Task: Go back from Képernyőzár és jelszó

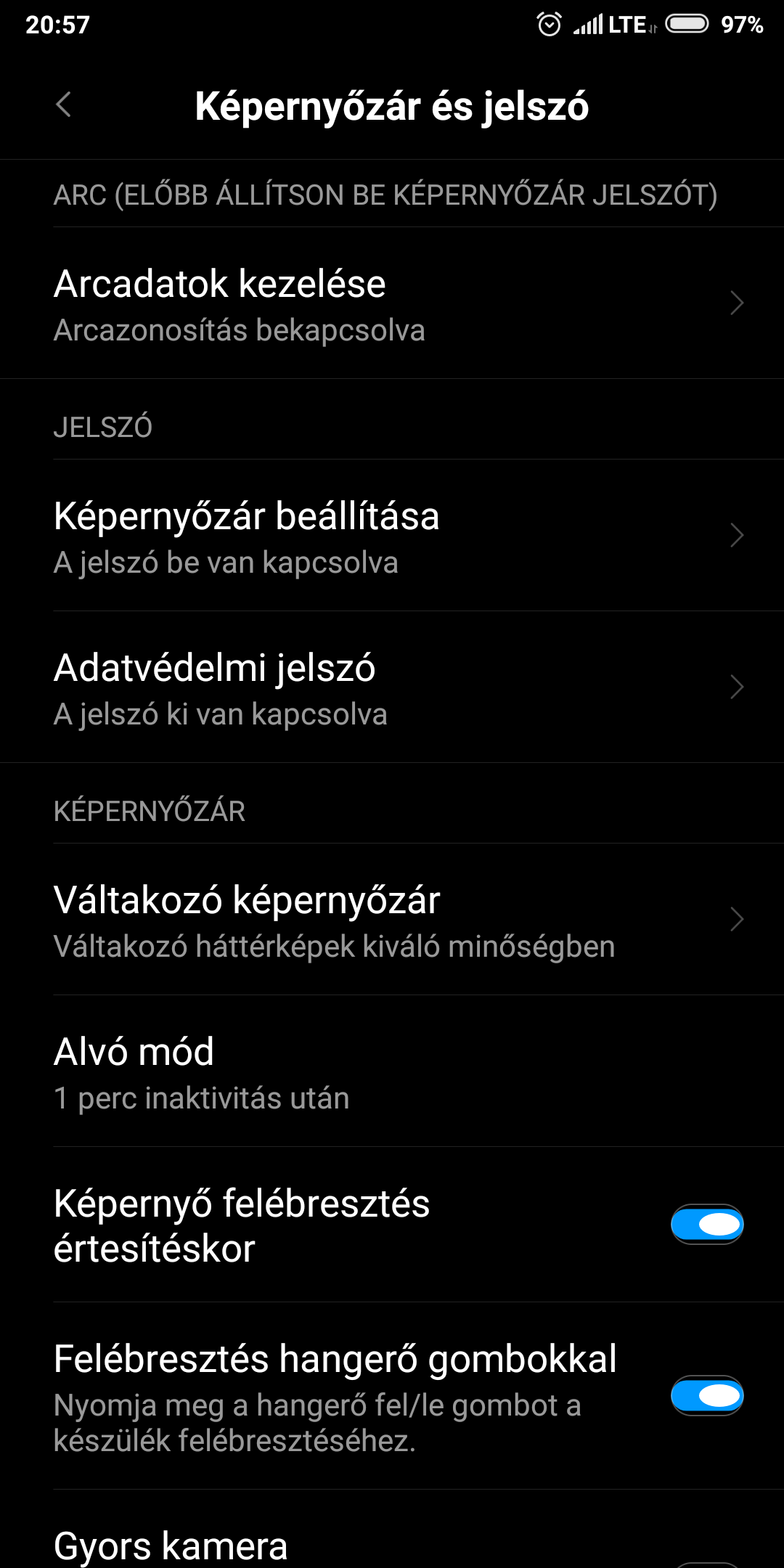Action: coord(64,105)
